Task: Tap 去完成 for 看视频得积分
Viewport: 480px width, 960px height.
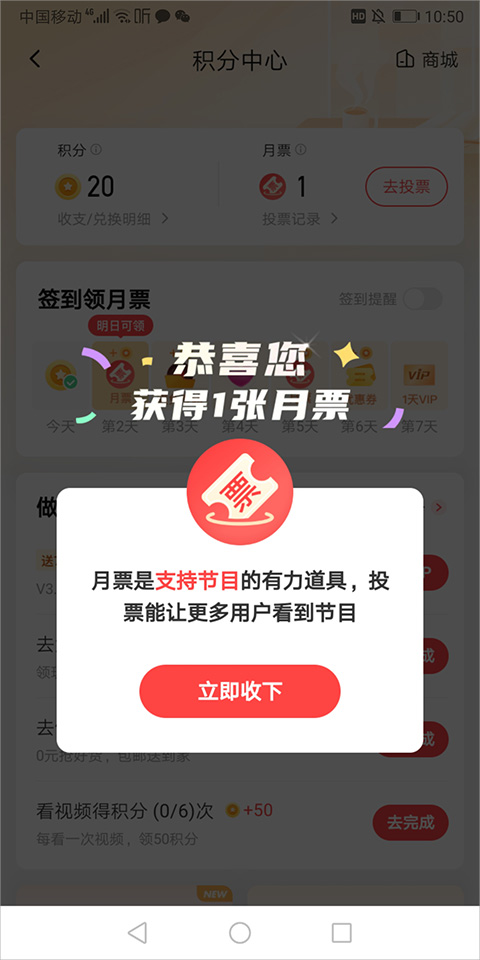Action: pos(410,822)
